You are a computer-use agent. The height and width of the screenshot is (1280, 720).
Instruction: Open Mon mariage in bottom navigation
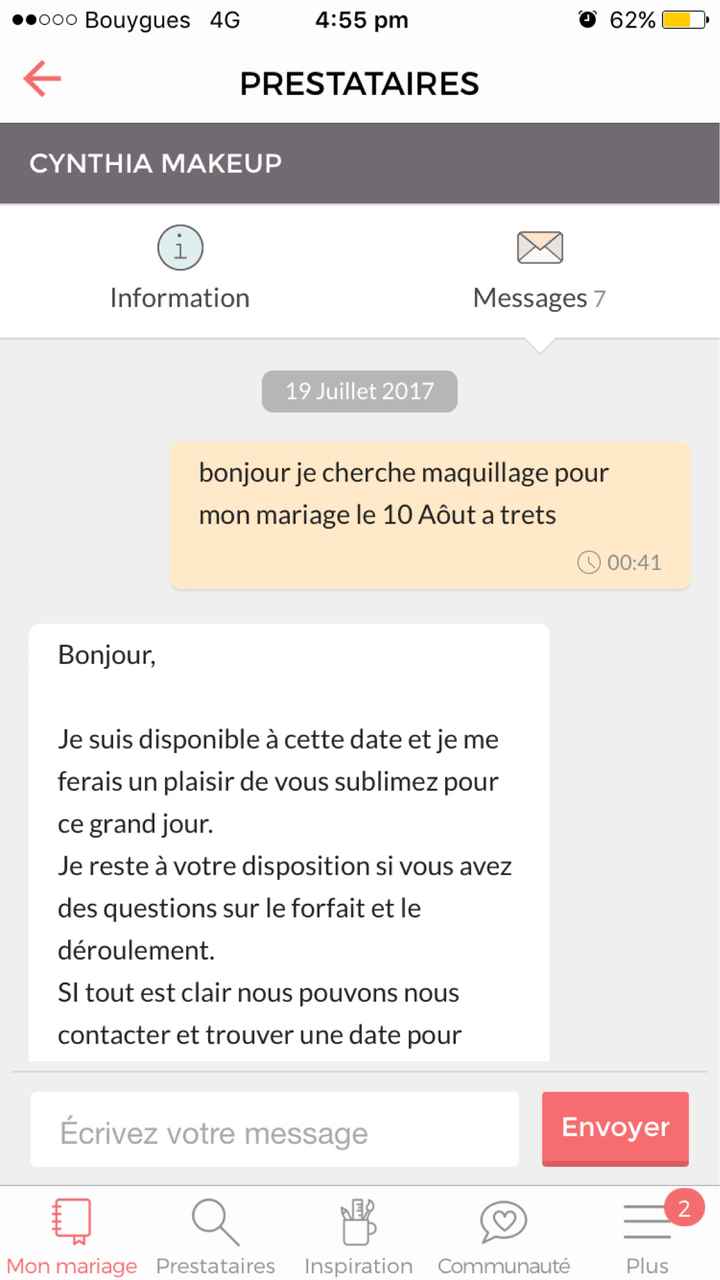pyautogui.click(x=72, y=1235)
